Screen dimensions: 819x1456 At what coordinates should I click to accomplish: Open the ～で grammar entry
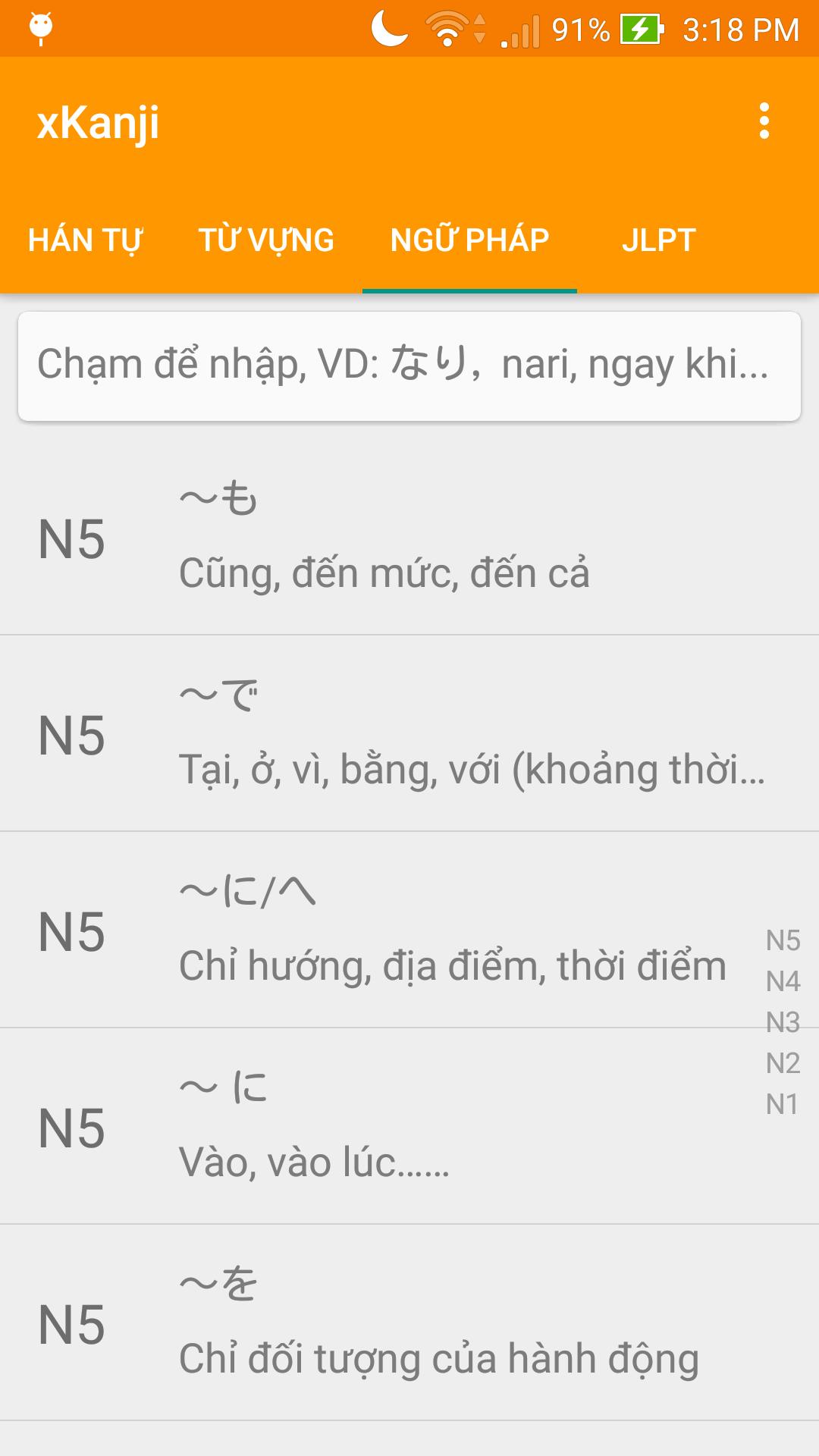pos(379,733)
